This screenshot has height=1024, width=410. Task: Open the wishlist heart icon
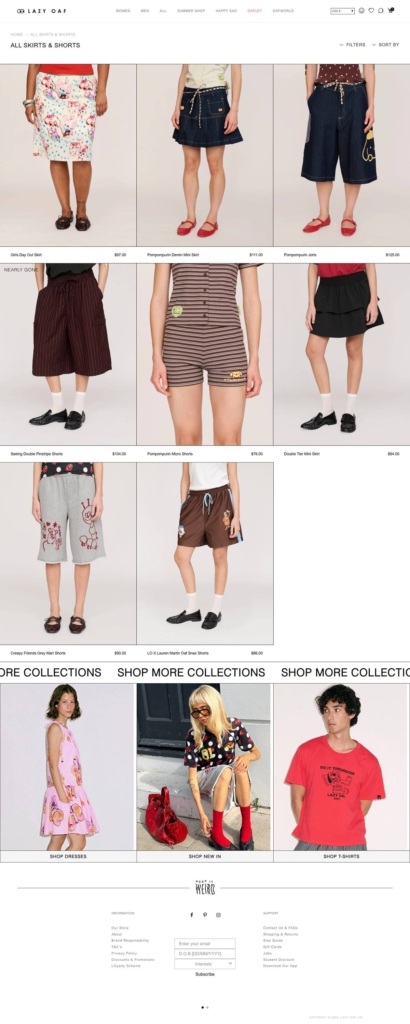[371, 10]
